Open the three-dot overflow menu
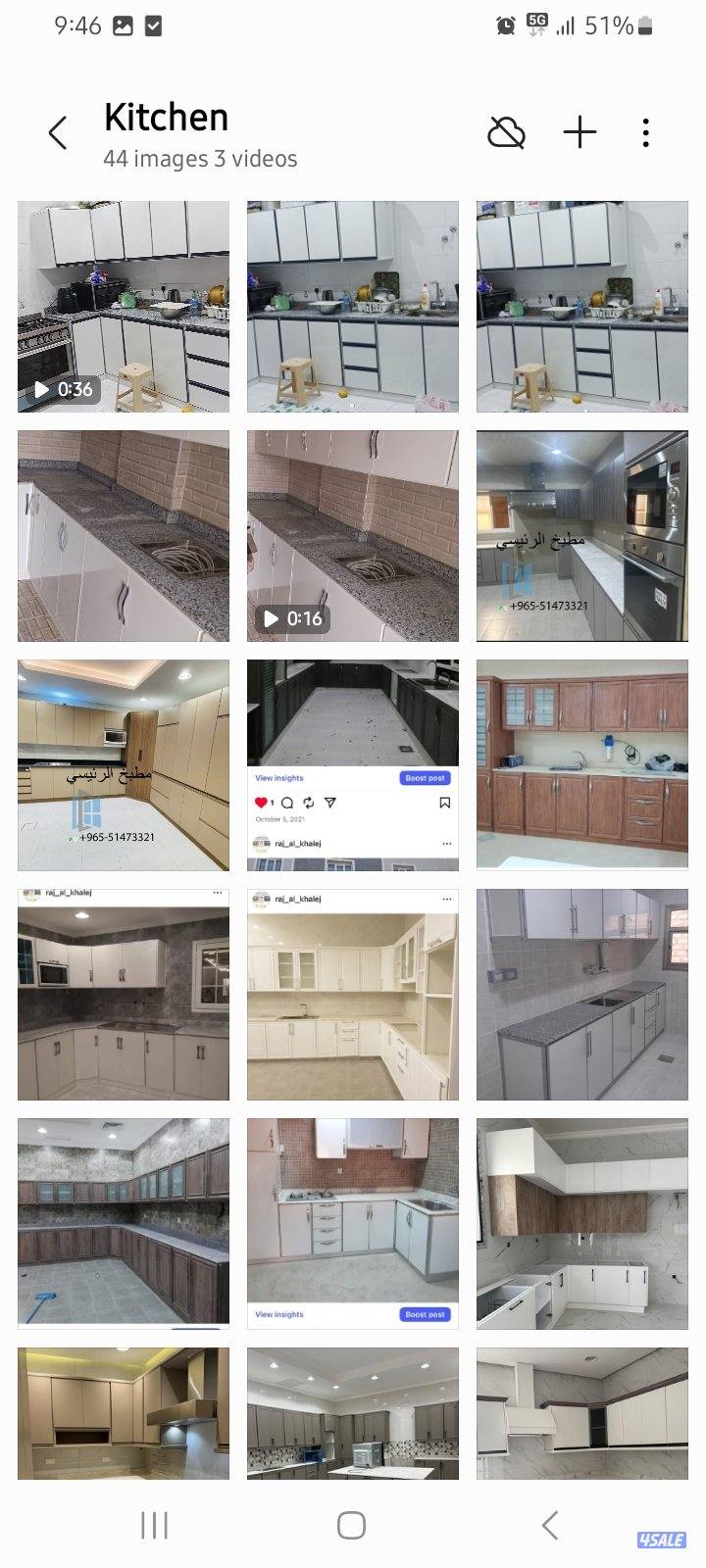The width and height of the screenshot is (706, 1568). click(645, 132)
